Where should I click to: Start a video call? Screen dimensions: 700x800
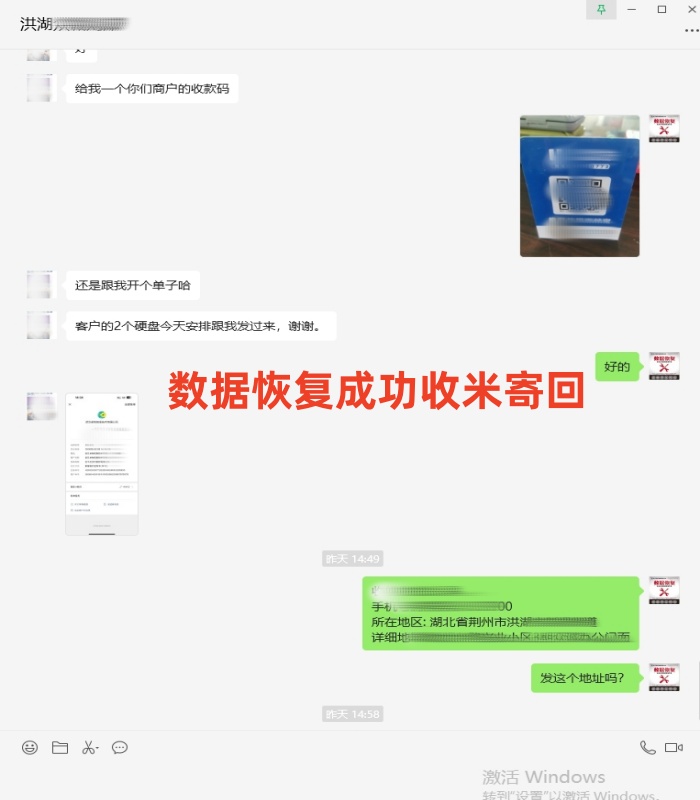tap(674, 747)
